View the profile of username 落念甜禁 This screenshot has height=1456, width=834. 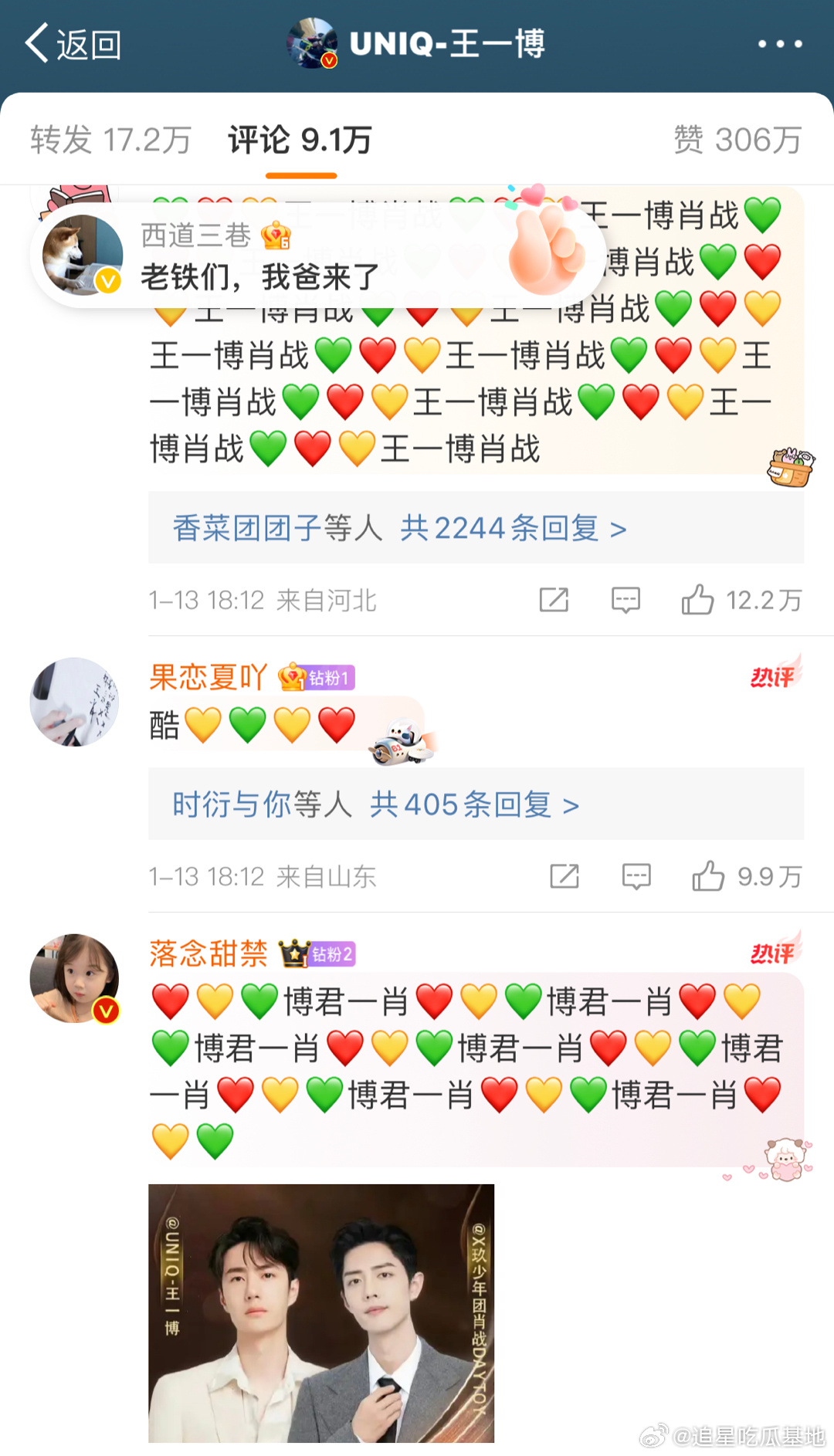(208, 953)
